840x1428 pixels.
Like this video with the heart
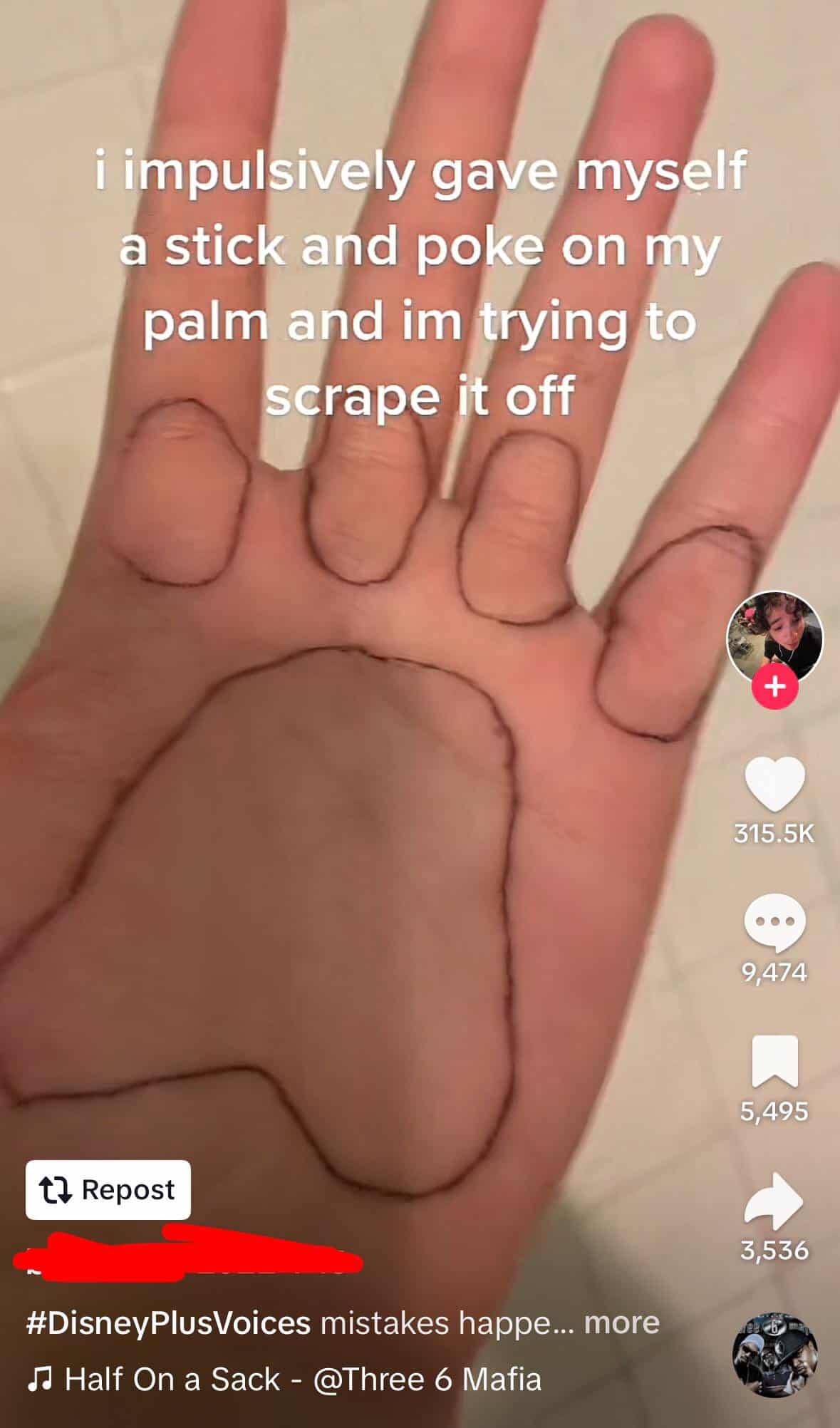click(774, 785)
